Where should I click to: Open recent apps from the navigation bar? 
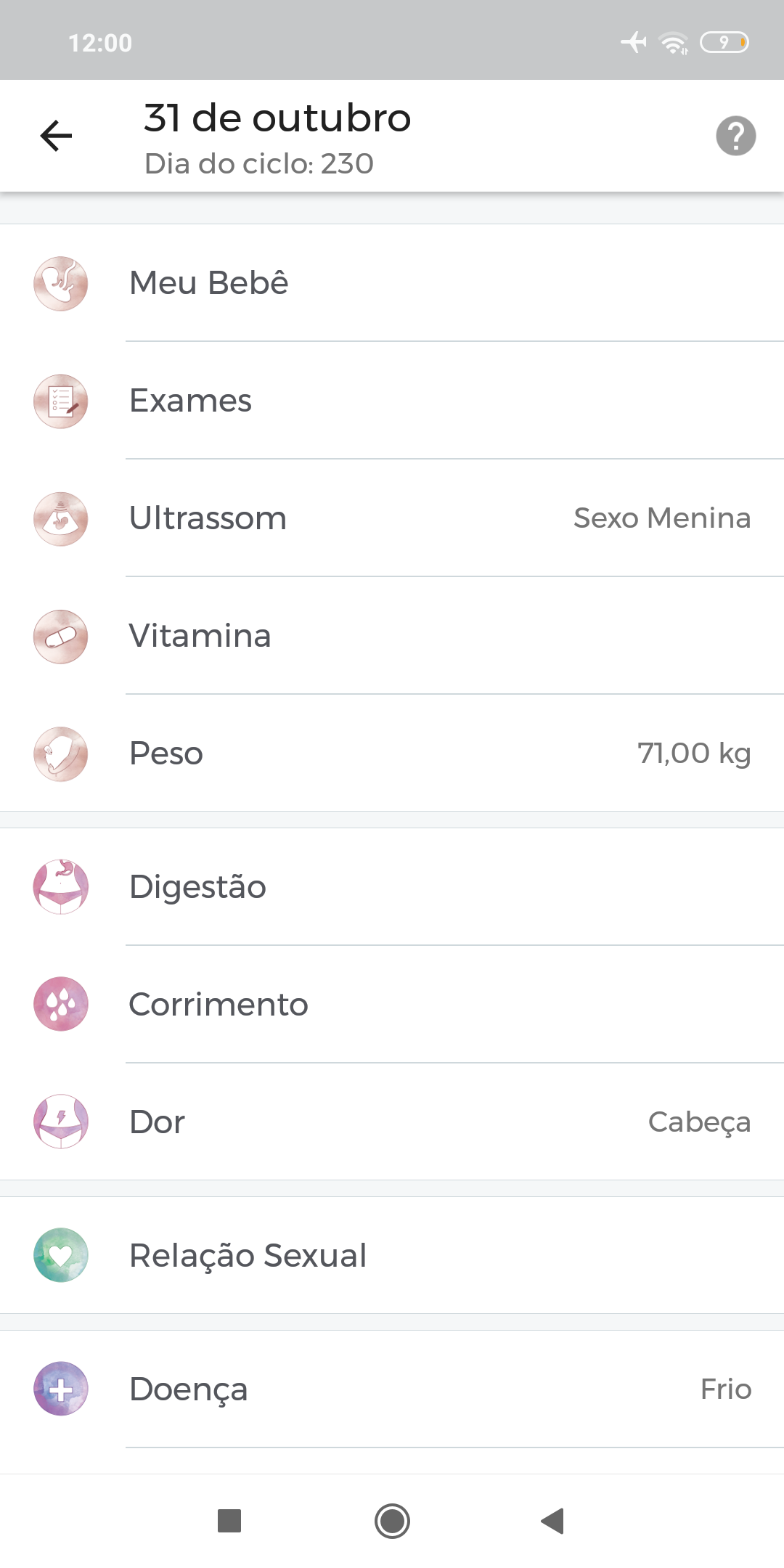229,1521
